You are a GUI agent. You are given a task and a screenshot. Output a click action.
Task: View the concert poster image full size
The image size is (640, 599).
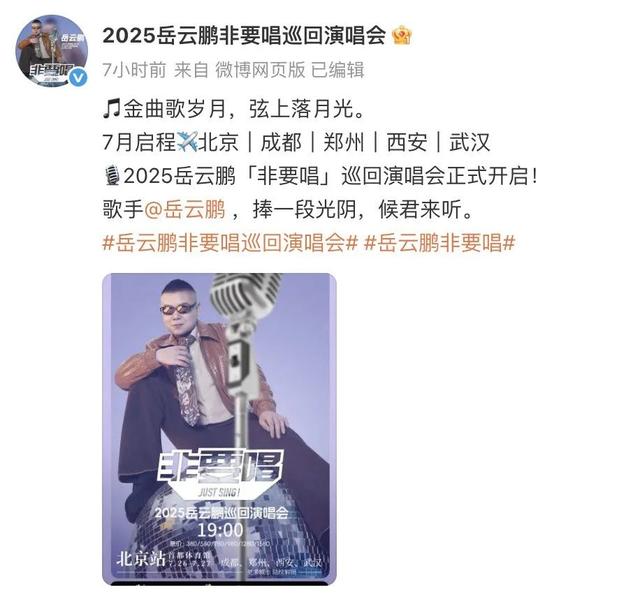[x=219, y=429]
